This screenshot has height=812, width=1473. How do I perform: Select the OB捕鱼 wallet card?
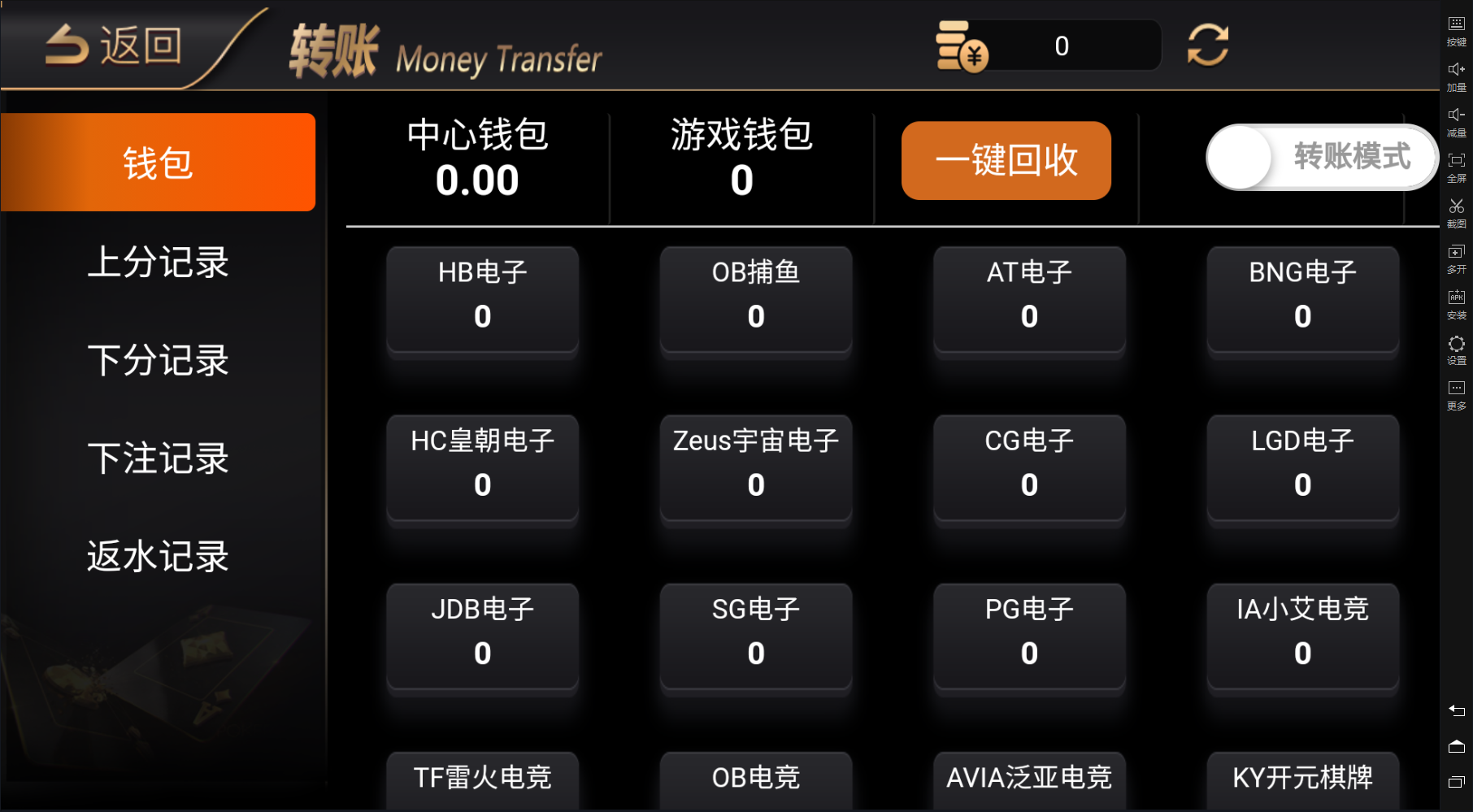click(756, 298)
